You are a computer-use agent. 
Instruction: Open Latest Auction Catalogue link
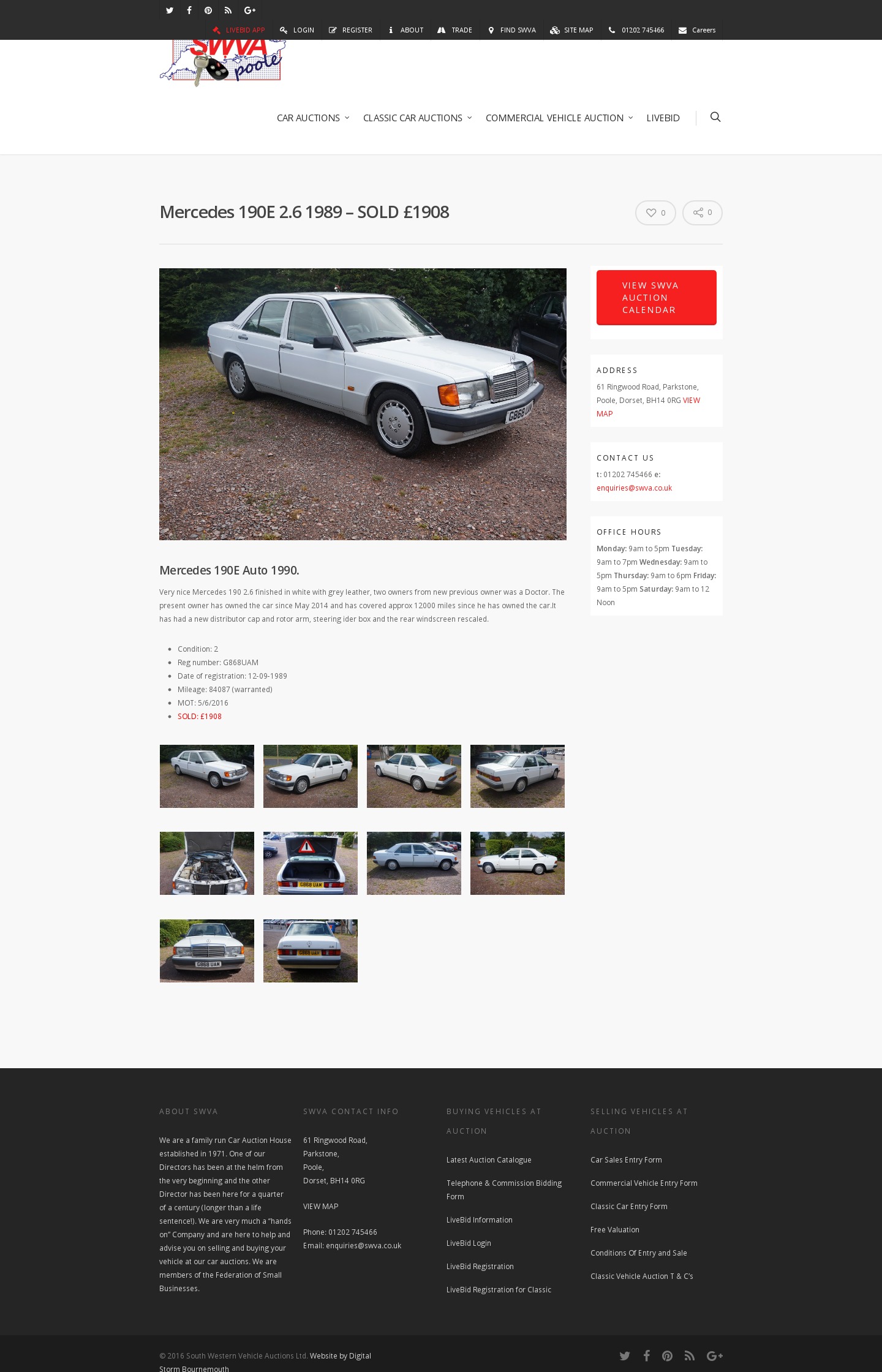489,1160
